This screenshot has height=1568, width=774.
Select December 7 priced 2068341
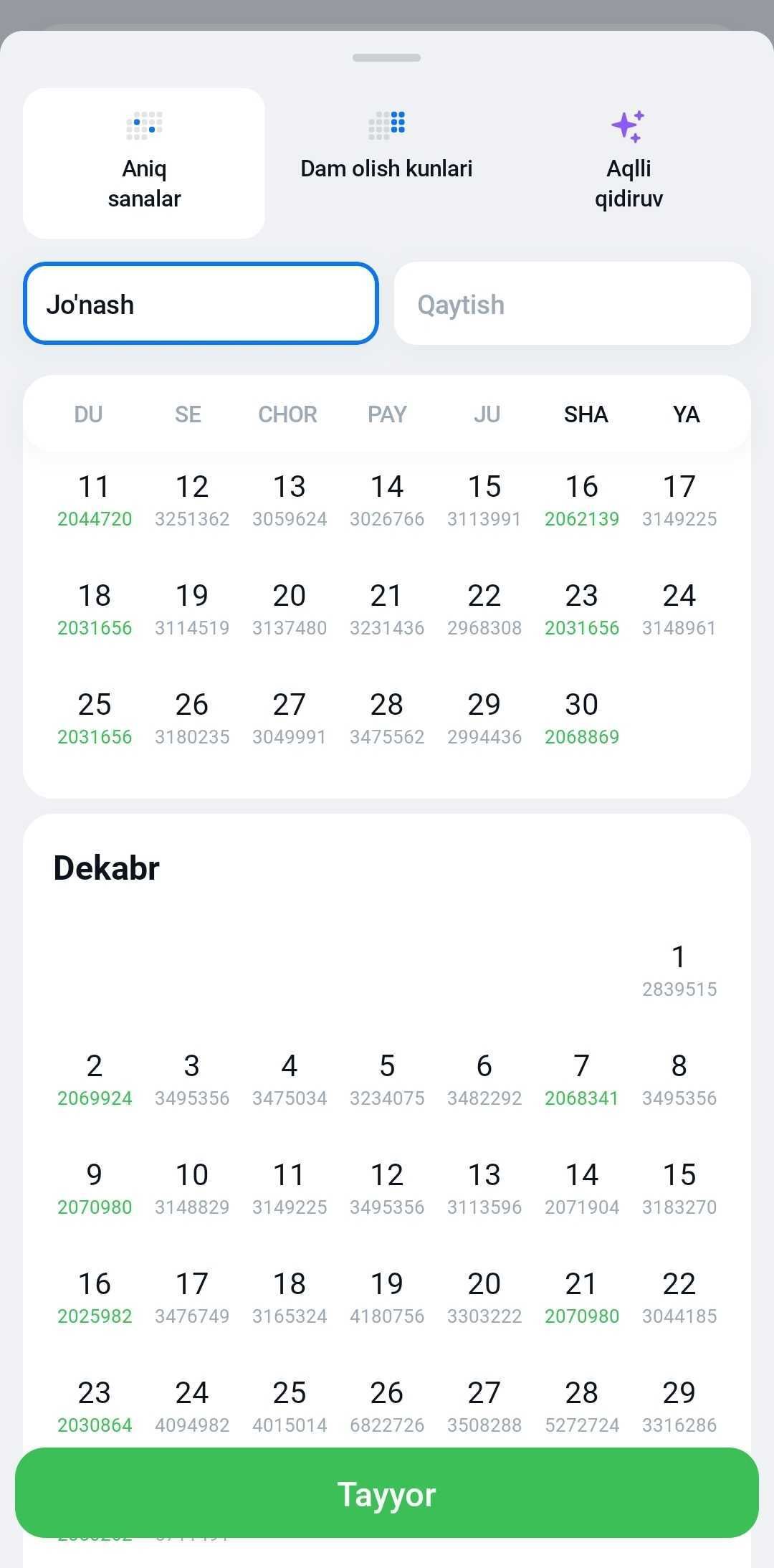(x=581, y=1080)
